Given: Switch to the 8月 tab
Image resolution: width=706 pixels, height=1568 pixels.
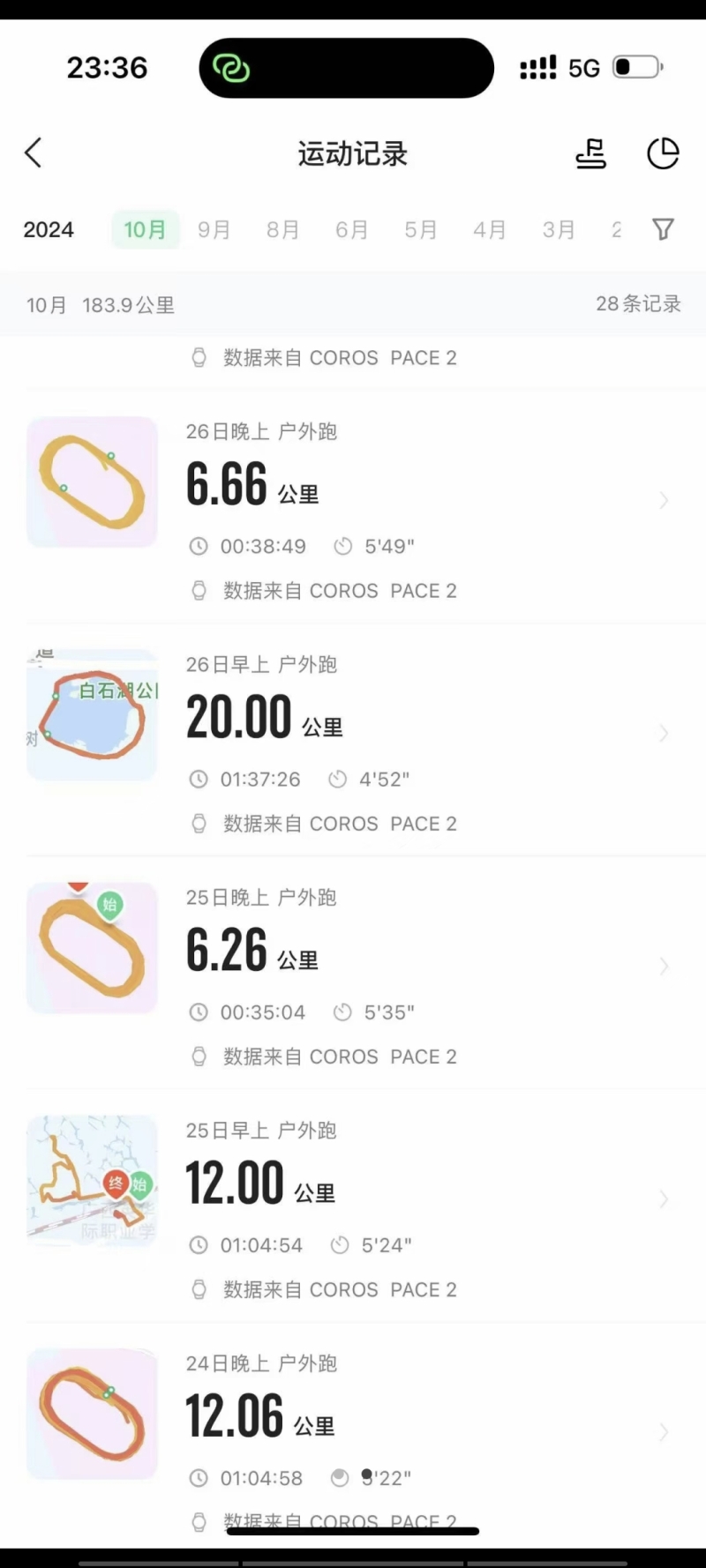Looking at the screenshot, I should click(282, 229).
